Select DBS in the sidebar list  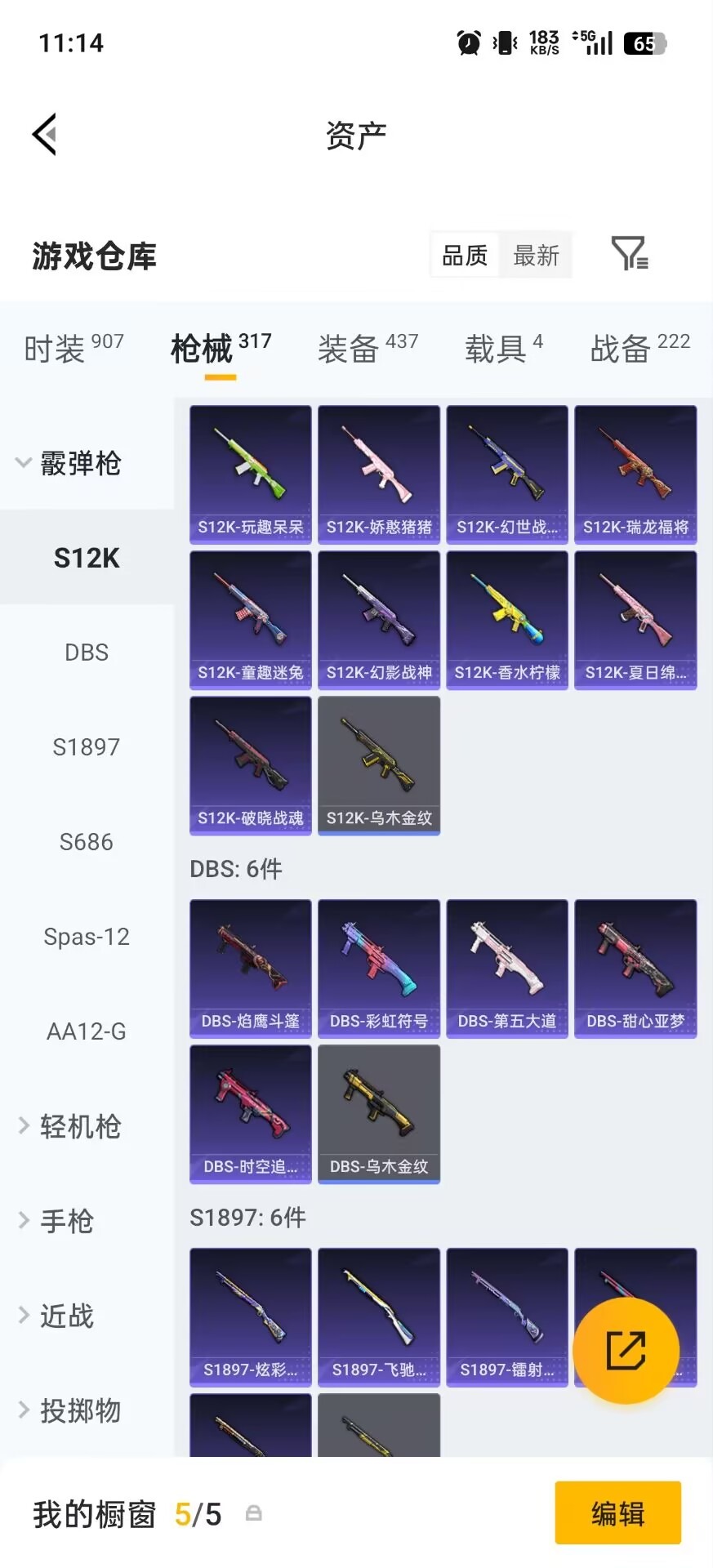[86, 652]
